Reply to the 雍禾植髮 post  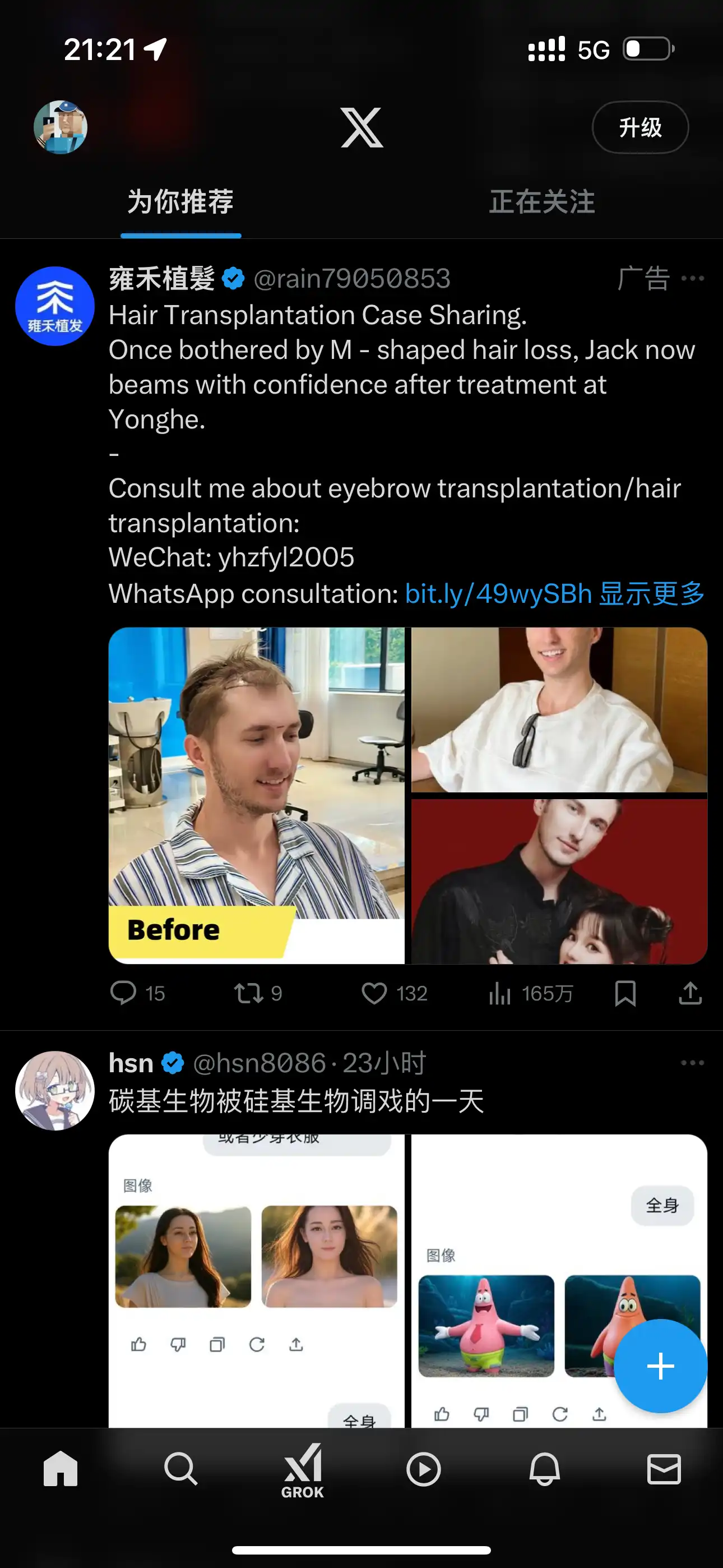(x=123, y=993)
